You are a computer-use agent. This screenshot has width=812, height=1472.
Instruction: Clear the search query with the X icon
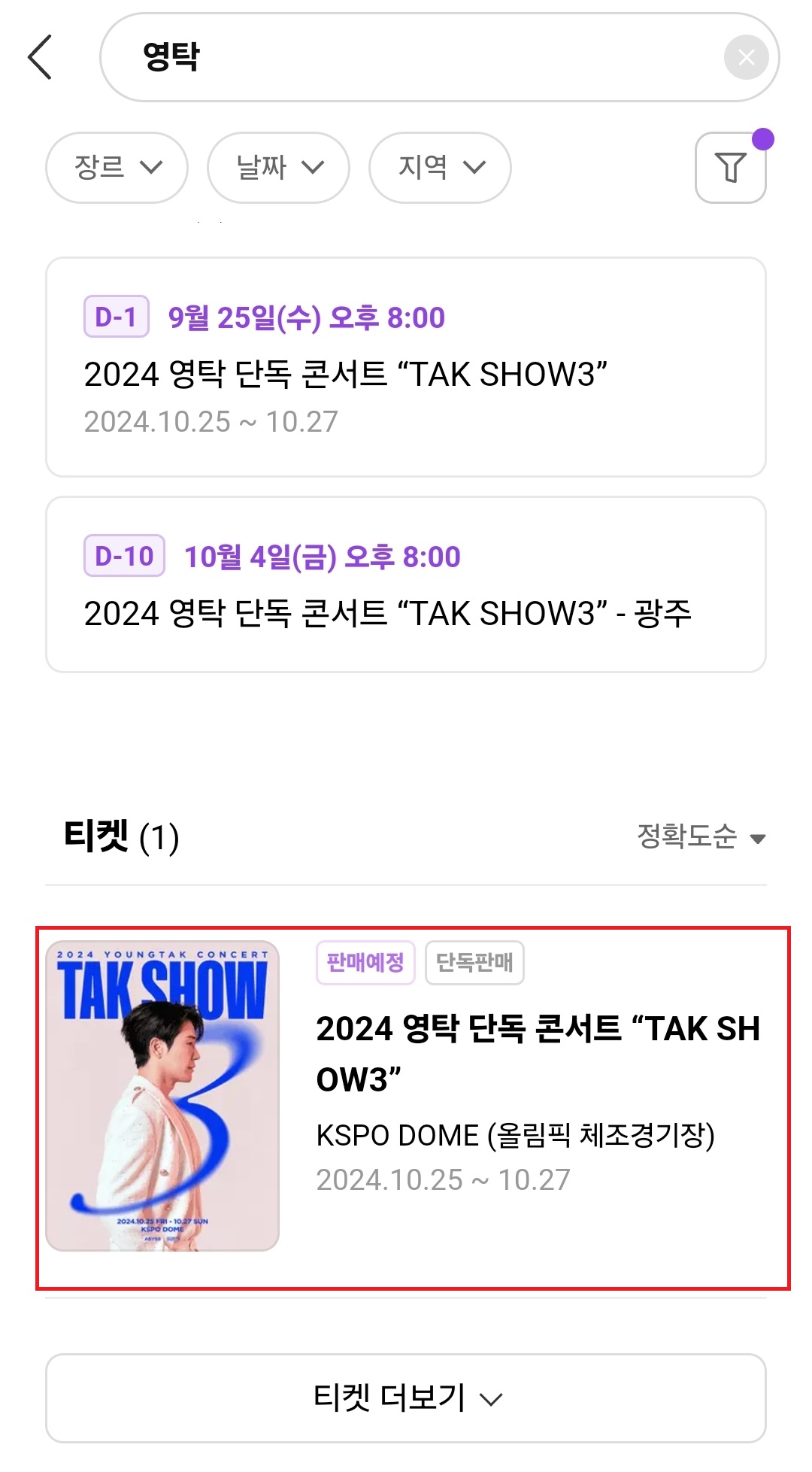coord(745,56)
